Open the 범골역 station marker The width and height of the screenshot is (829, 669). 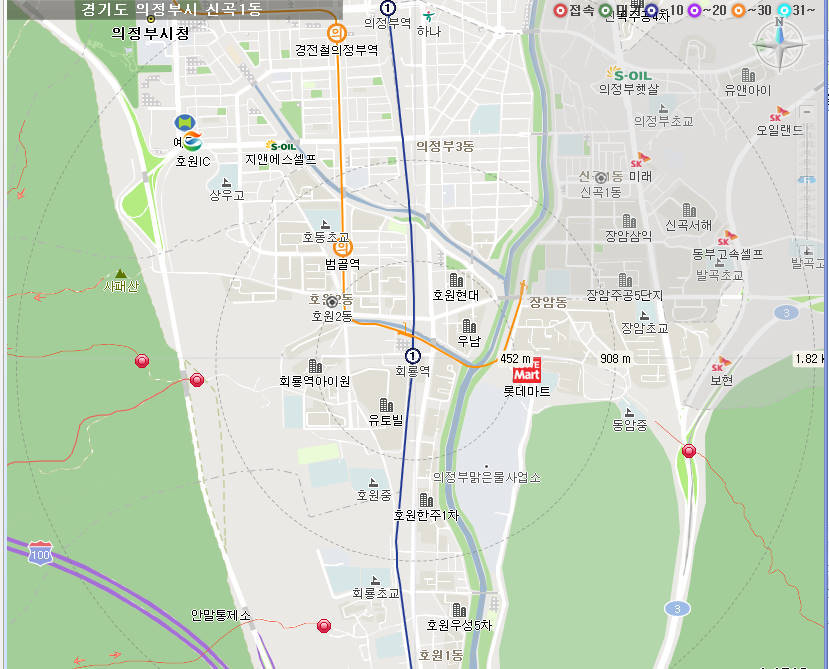pos(342,247)
